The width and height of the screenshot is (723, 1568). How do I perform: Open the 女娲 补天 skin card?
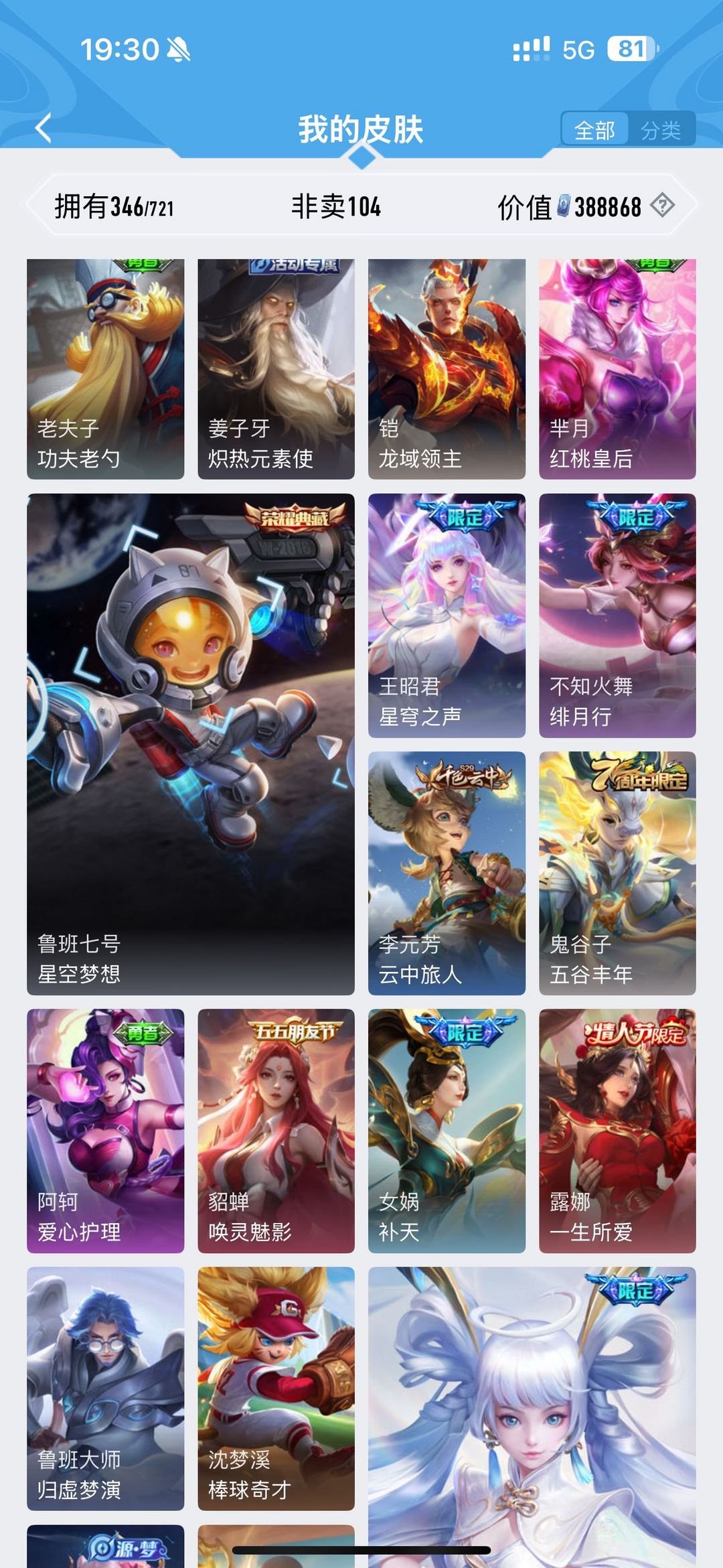click(447, 1131)
